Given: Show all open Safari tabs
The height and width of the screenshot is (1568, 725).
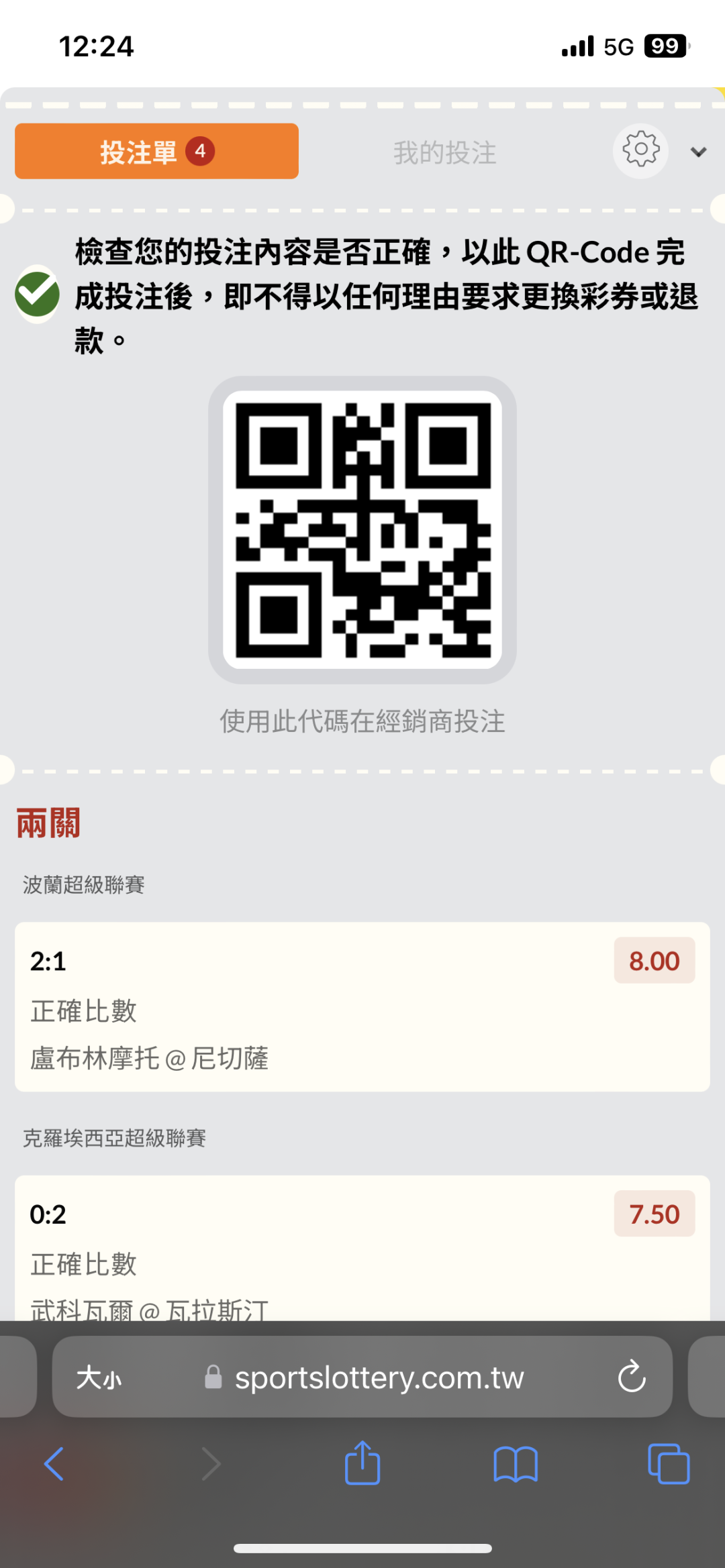Looking at the screenshot, I should [669, 1464].
